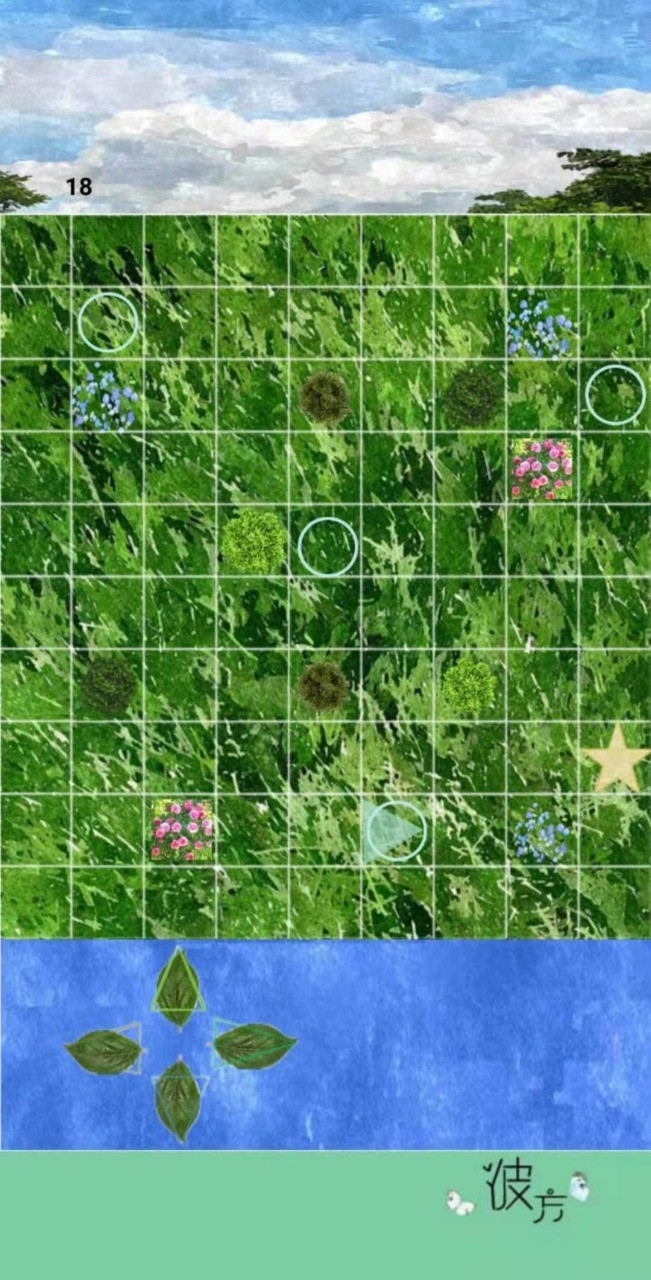Move right using the right leaf arrow
Screen dimensions: 651x1280
[254, 1046]
